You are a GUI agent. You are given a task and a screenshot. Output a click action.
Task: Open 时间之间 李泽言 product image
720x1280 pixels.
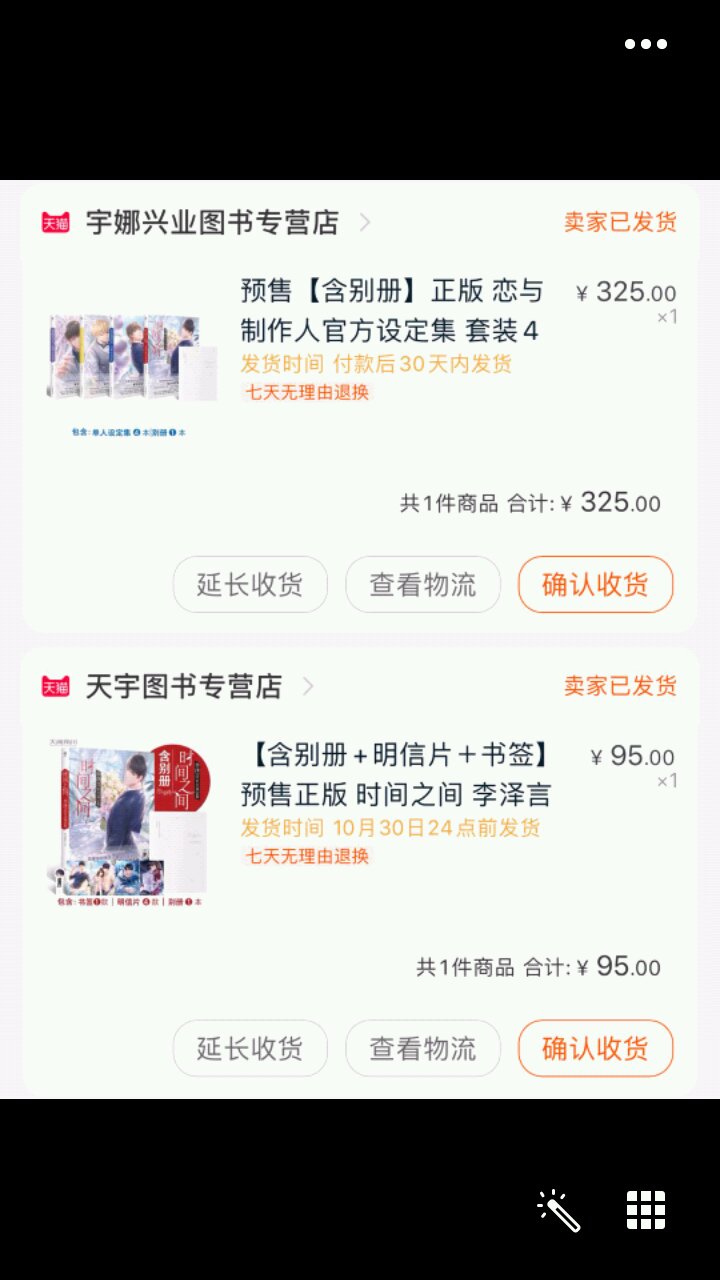[x=128, y=822]
